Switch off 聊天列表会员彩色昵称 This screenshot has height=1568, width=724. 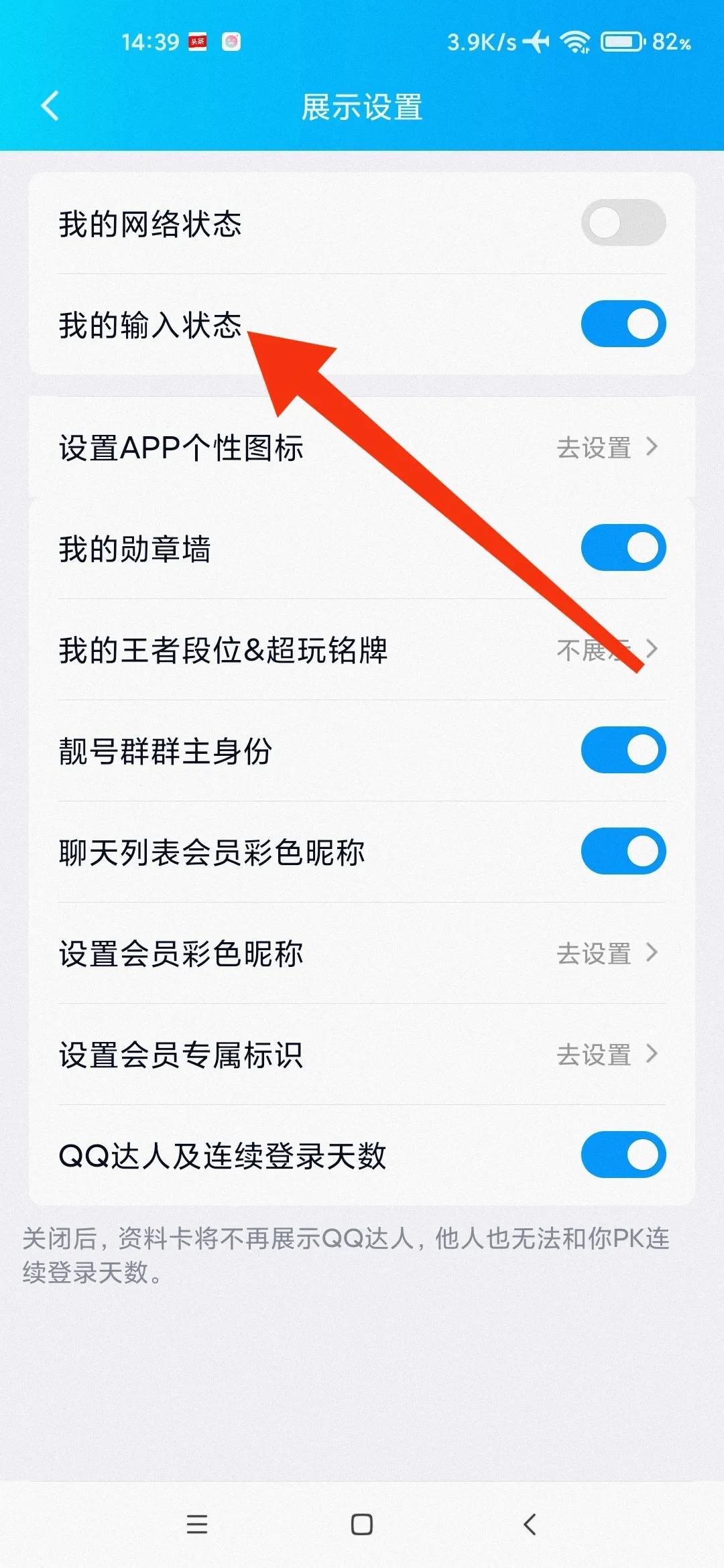(623, 852)
